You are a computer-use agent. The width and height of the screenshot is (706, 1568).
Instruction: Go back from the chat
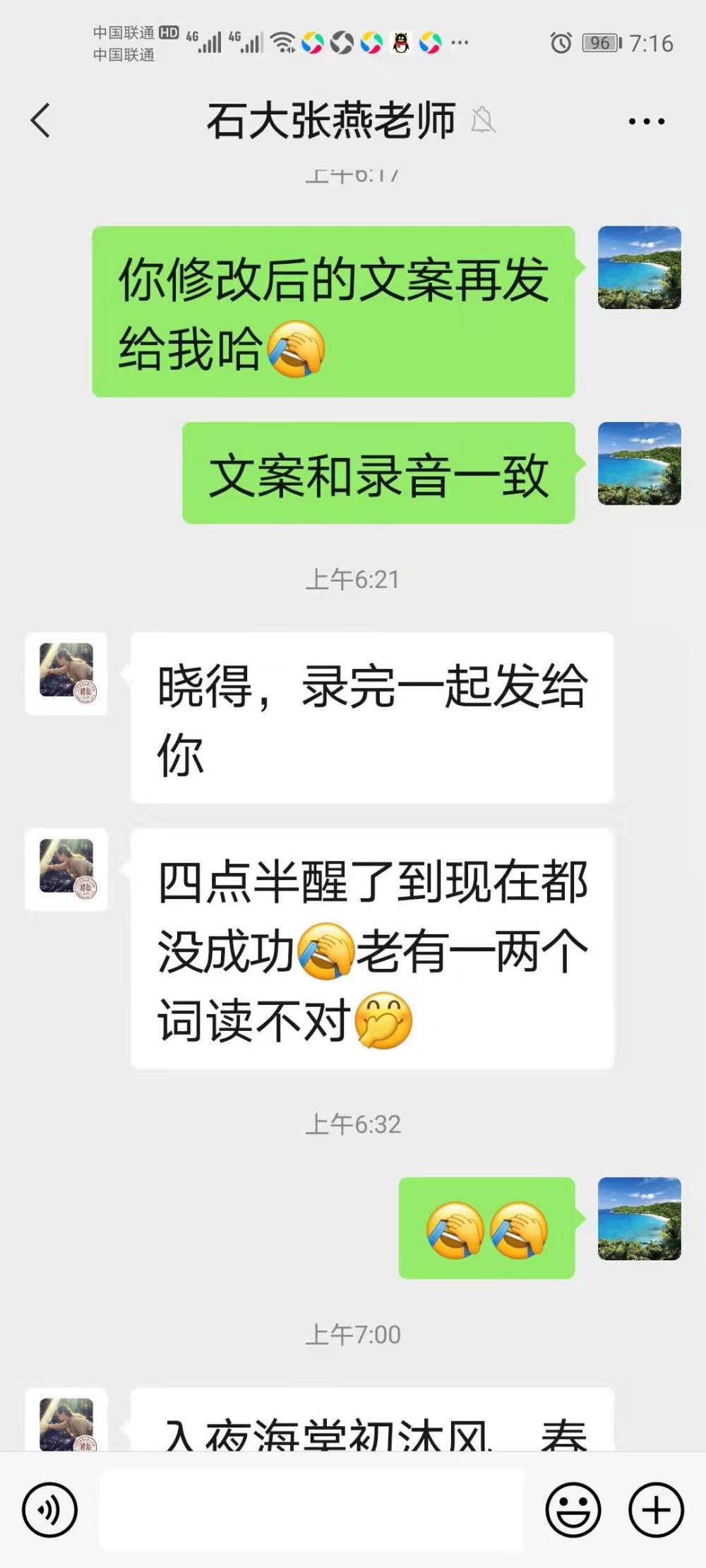pos(41,121)
